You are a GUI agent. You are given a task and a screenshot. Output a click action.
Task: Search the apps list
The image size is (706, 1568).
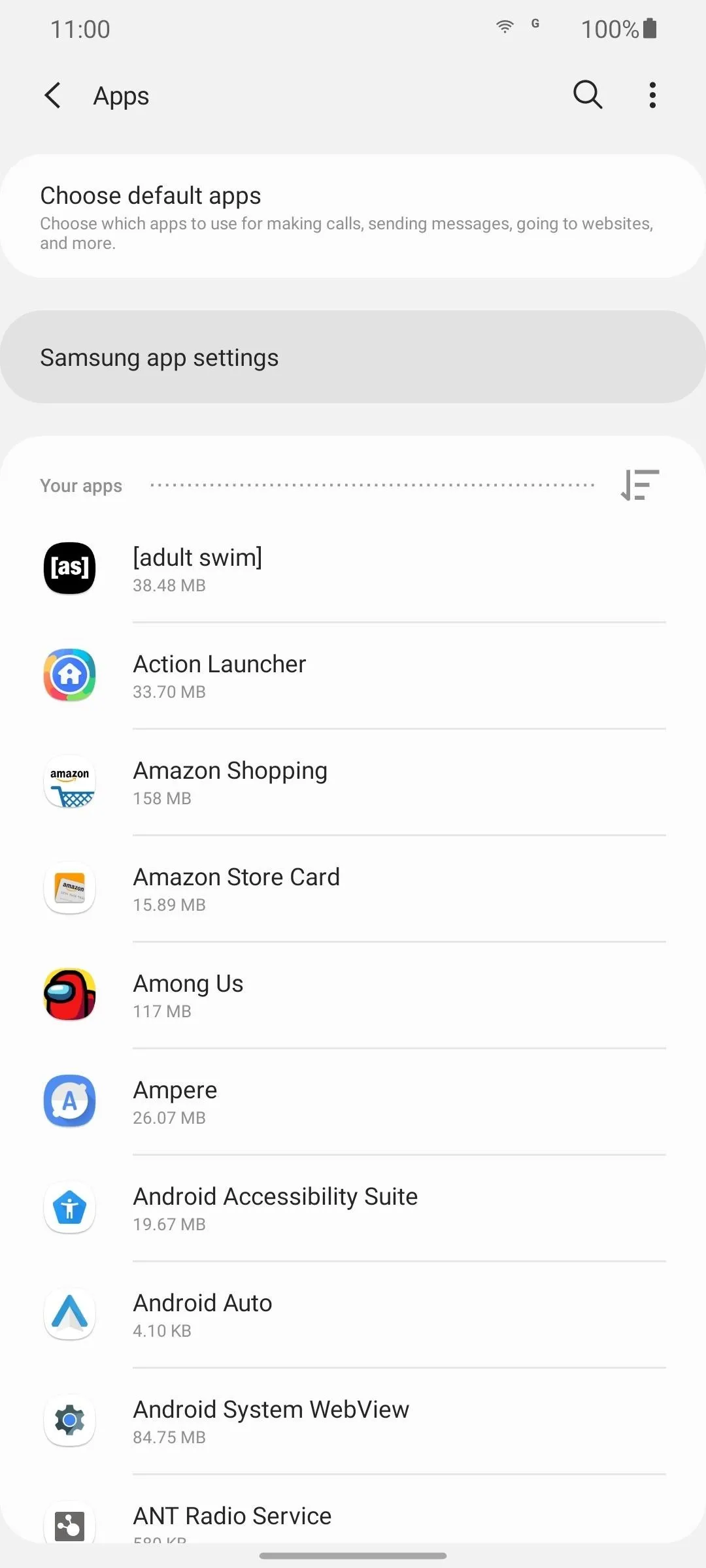pos(588,95)
